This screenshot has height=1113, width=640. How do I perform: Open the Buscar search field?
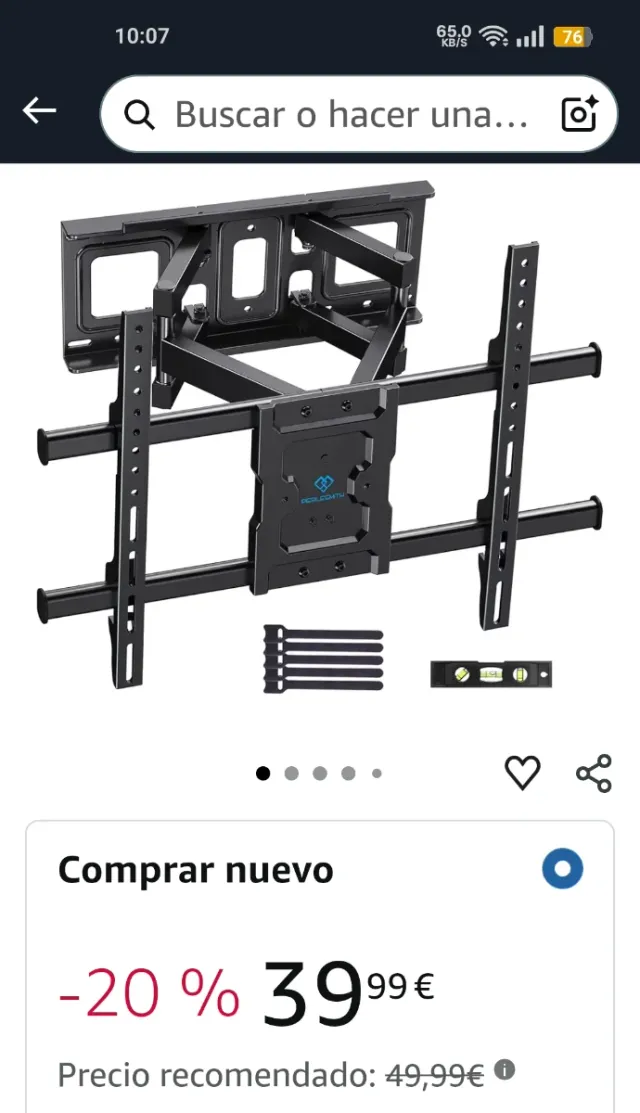pos(350,115)
